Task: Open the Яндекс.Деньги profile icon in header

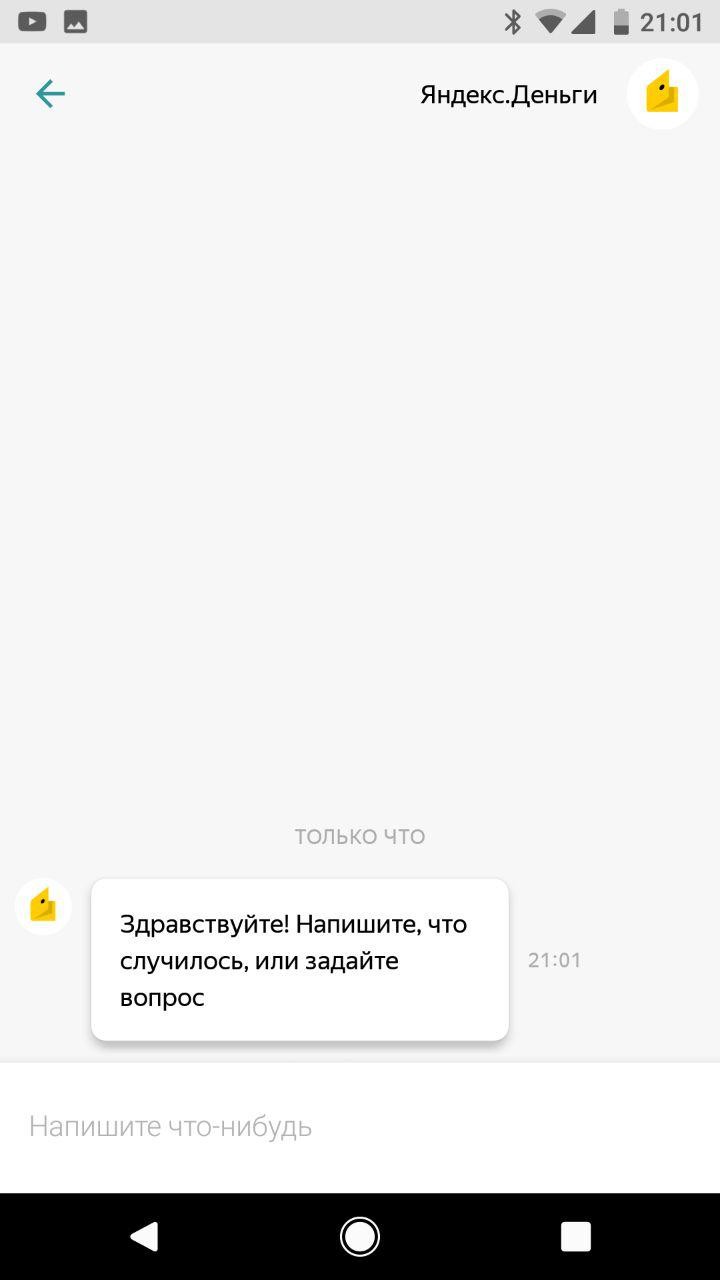Action: coord(662,94)
